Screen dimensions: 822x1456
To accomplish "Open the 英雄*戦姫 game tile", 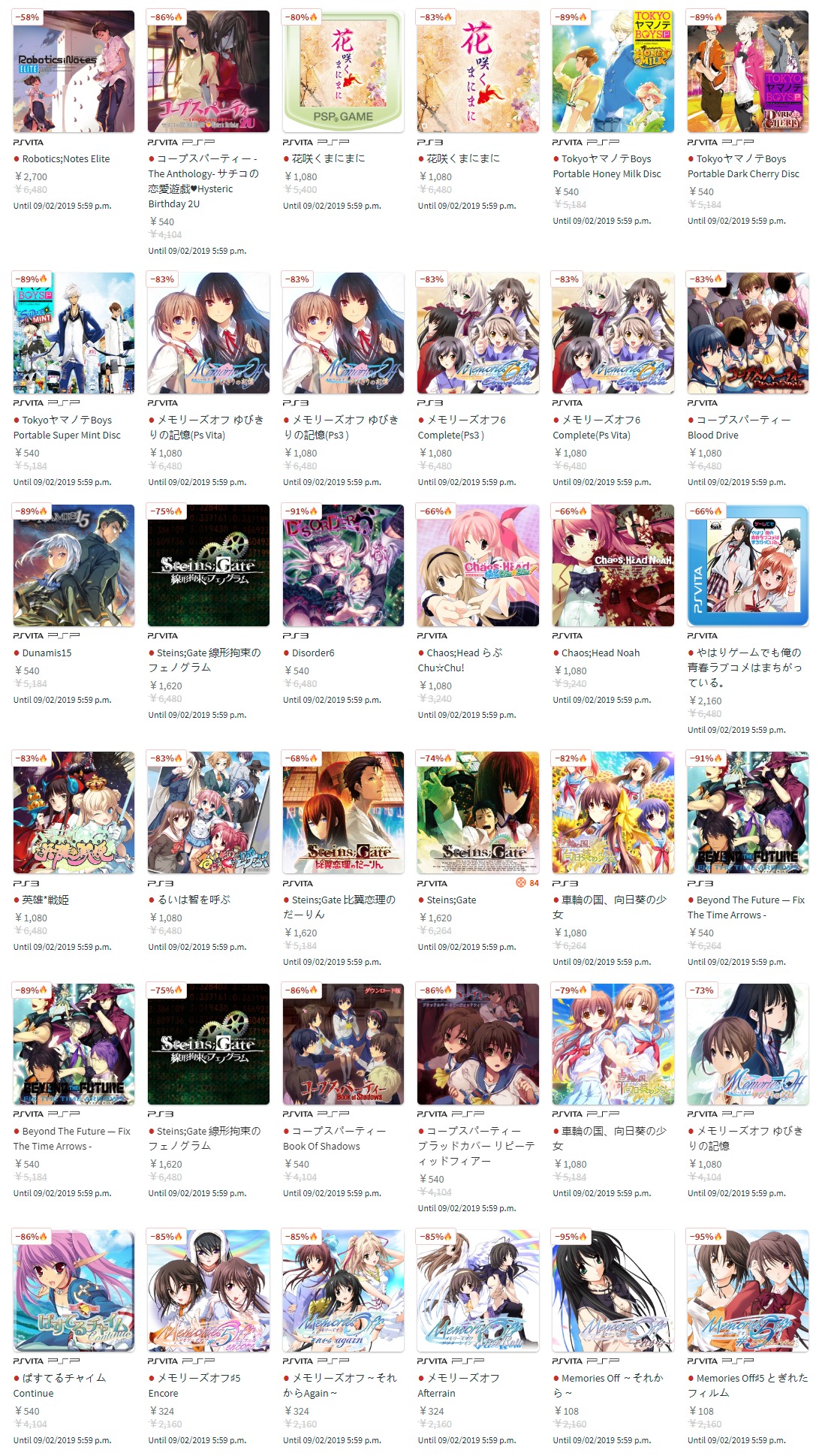I will [x=74, y=812].
